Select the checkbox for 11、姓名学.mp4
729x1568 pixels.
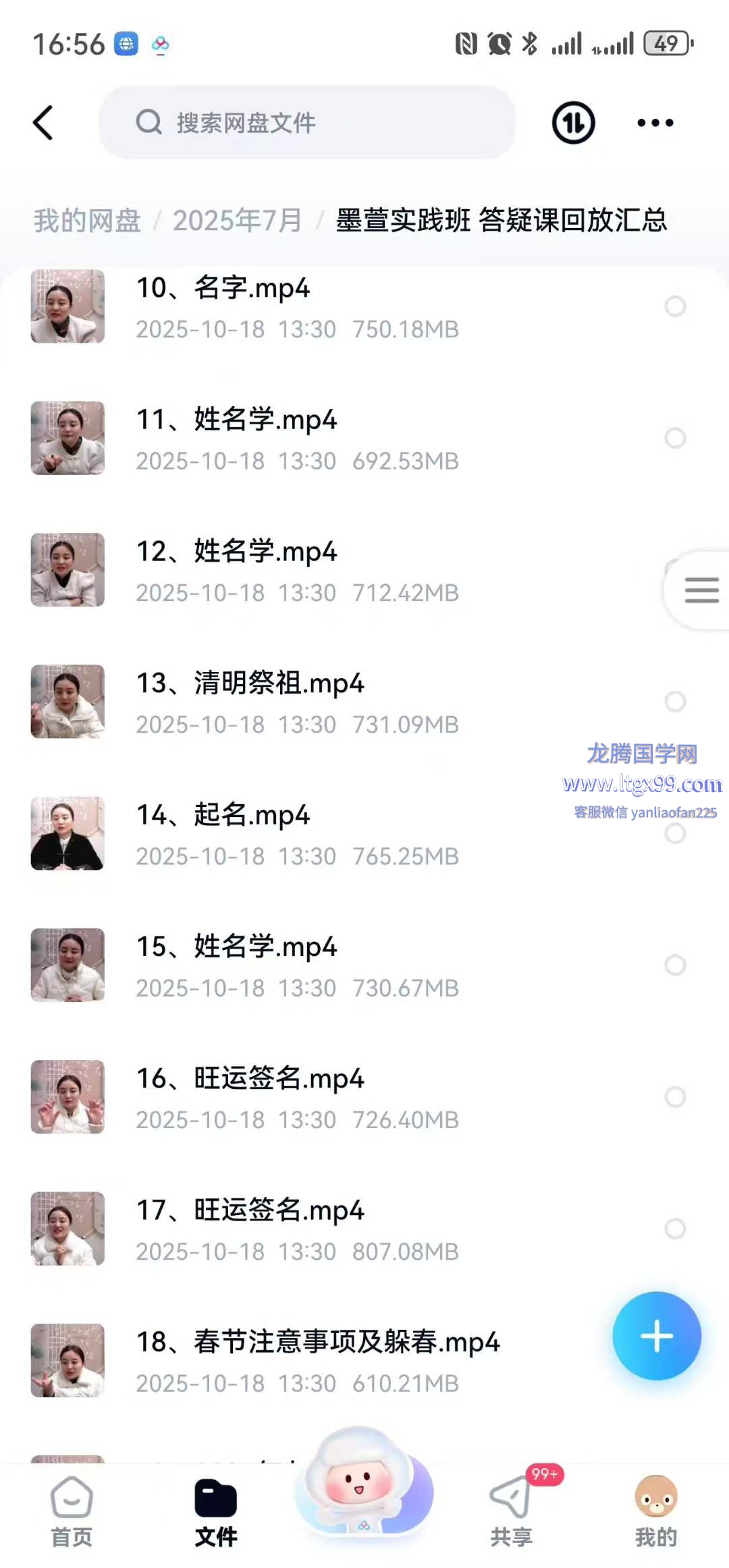675,439
